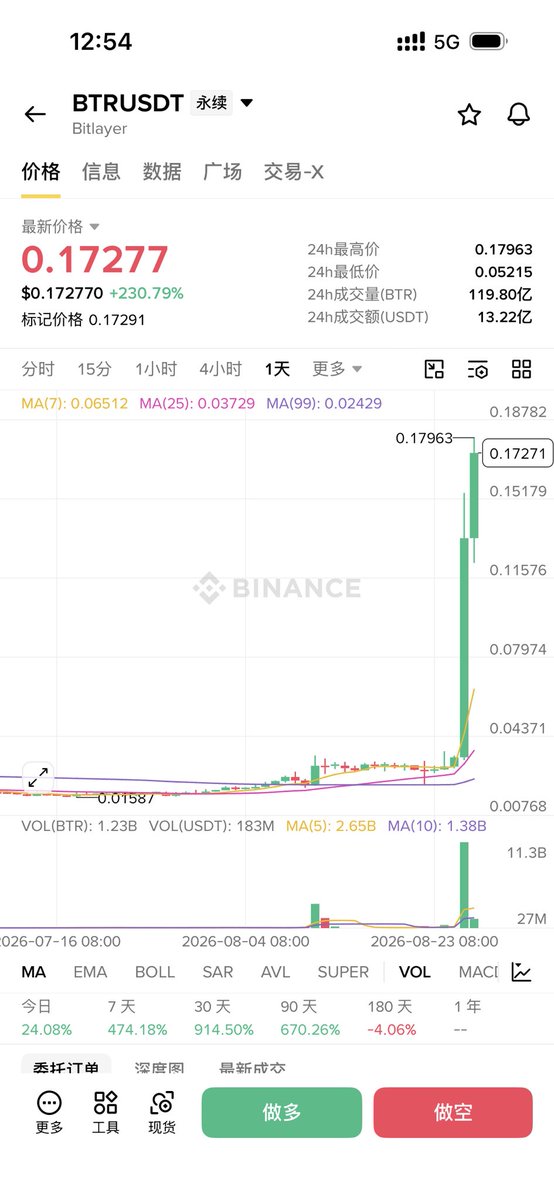Open the indicator settings chart icon
The width and height of the screenshot is (554, 1200).
point(521,971)
